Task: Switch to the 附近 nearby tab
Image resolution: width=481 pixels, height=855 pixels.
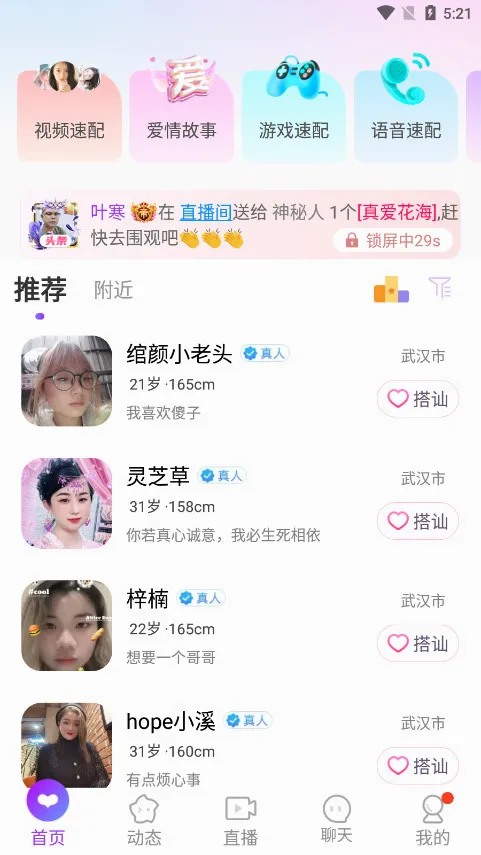Action: tap(113, 290)
